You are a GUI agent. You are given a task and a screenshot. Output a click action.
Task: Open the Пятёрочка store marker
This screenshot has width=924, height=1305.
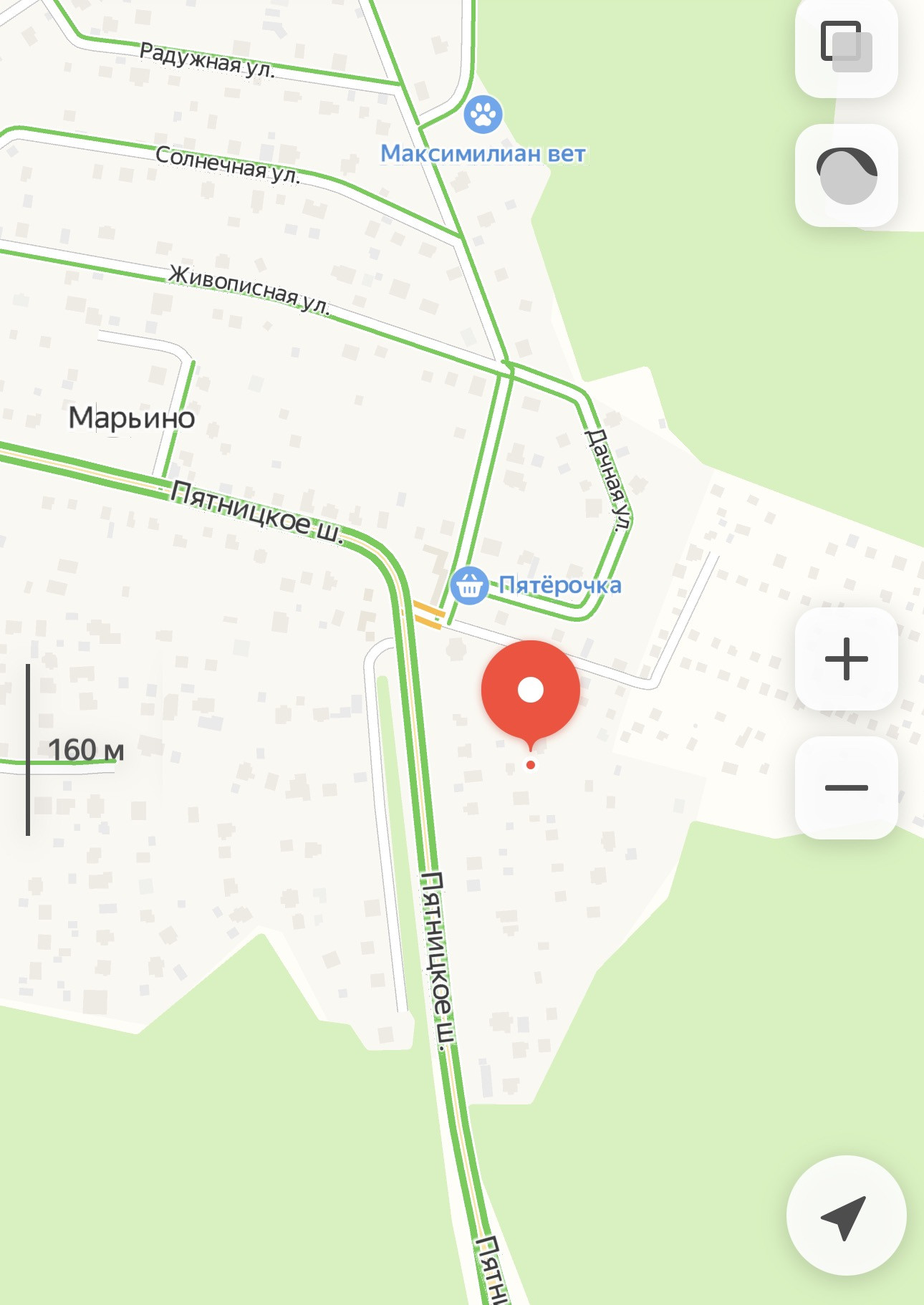coord(469,586)
